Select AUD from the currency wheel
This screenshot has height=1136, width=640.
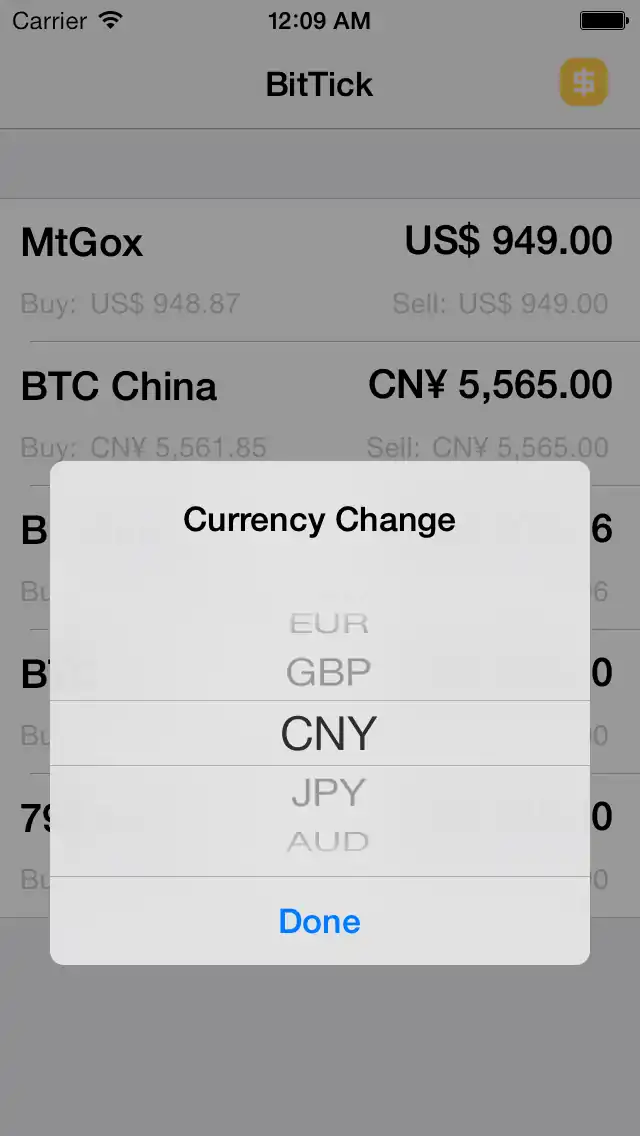click(328, 841)
